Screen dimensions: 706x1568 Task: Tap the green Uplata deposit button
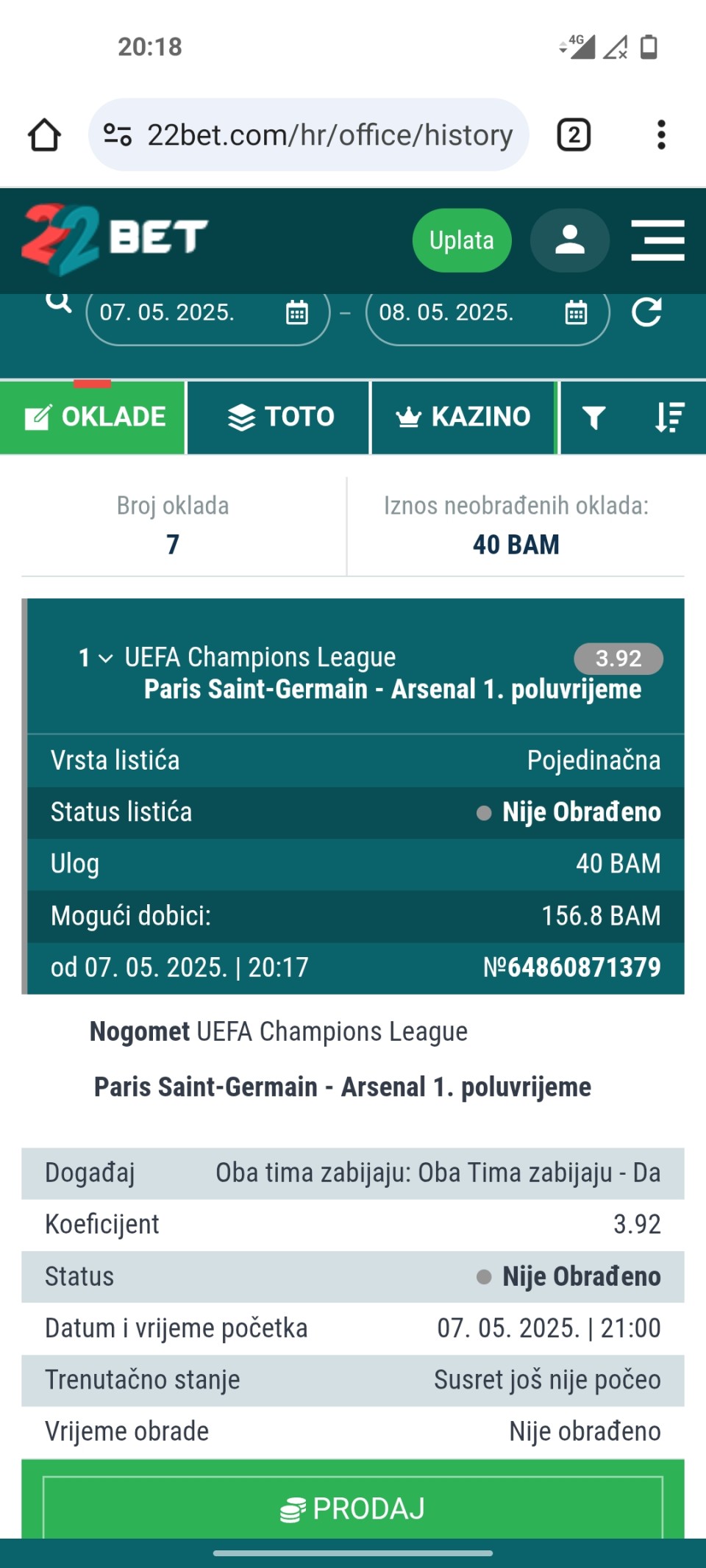click(462, 240)
